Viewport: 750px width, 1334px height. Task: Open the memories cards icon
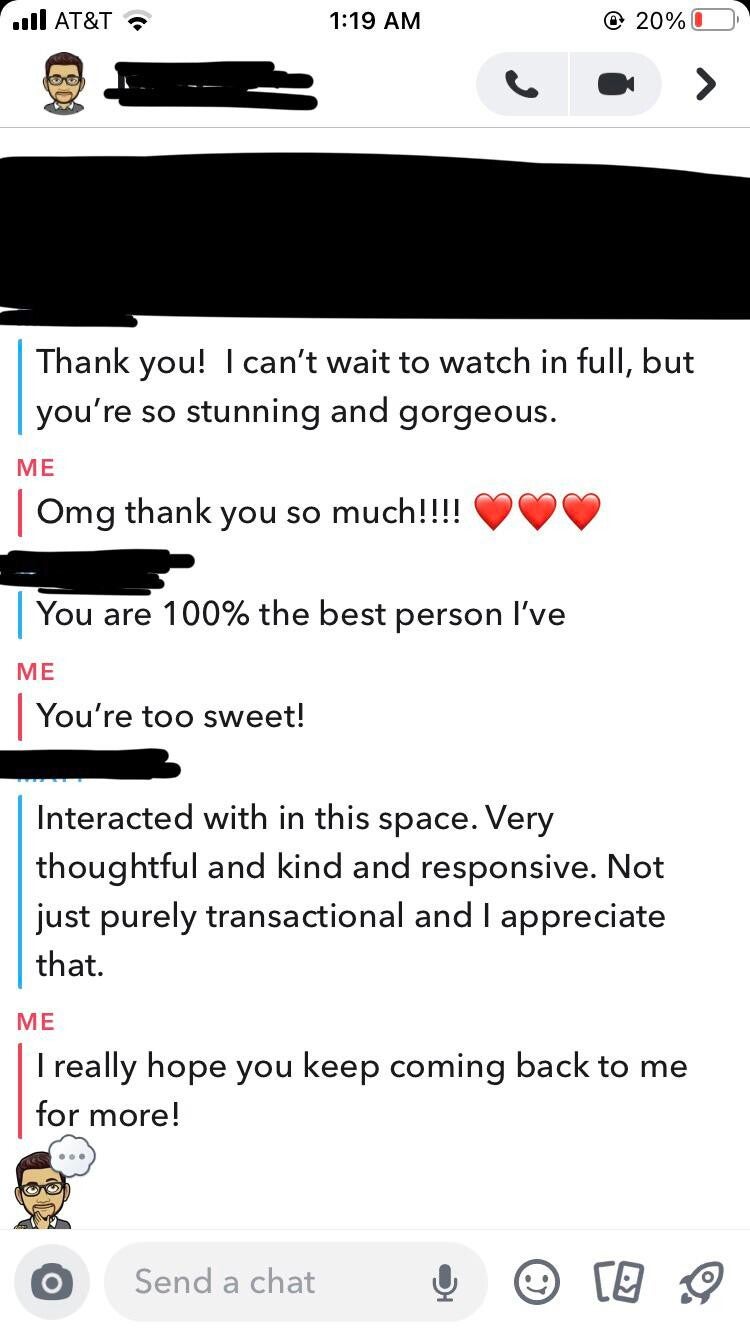pyautogui.click(x=617, y=1282)
